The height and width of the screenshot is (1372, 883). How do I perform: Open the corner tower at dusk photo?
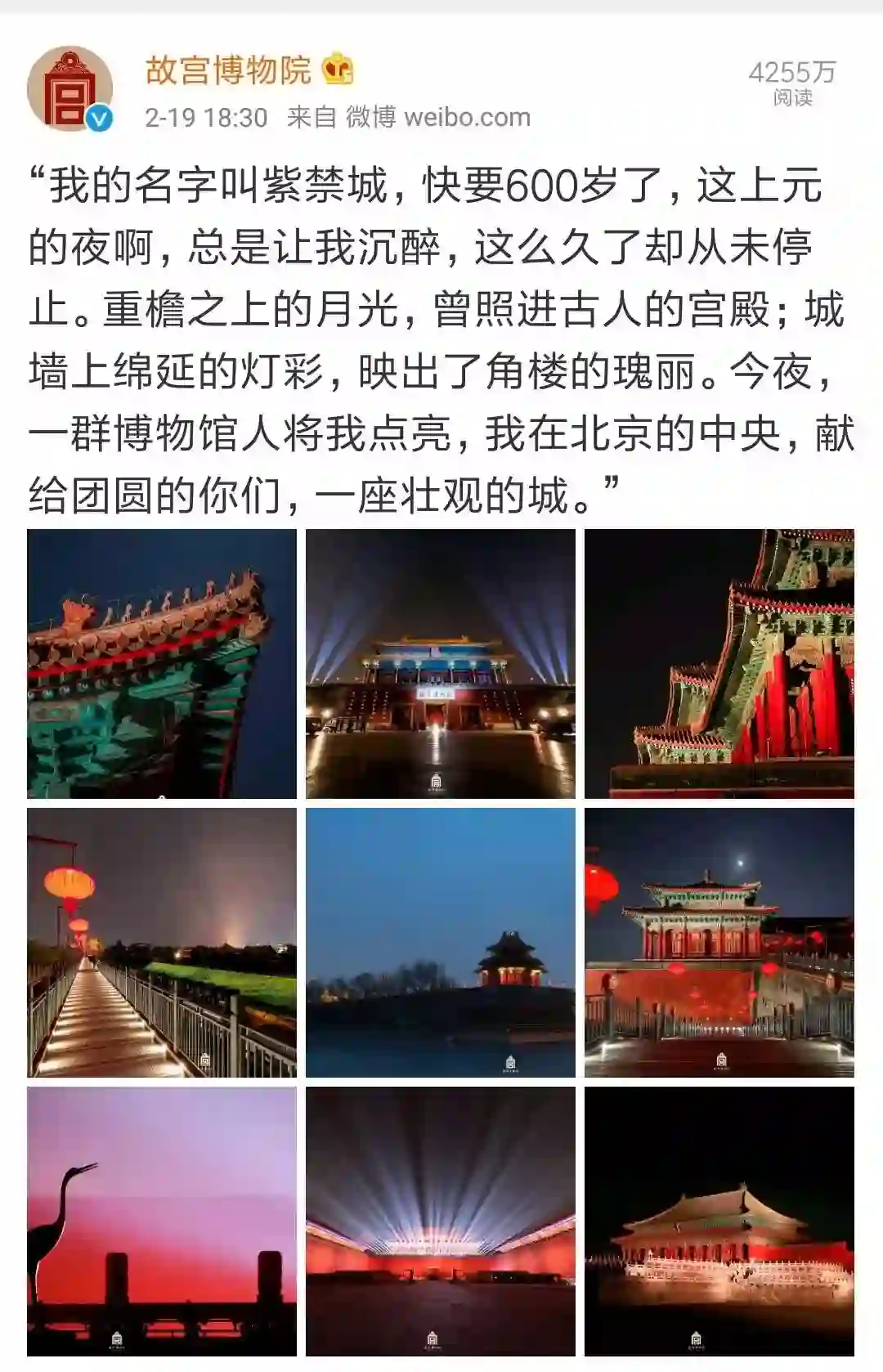coord(441,942)
